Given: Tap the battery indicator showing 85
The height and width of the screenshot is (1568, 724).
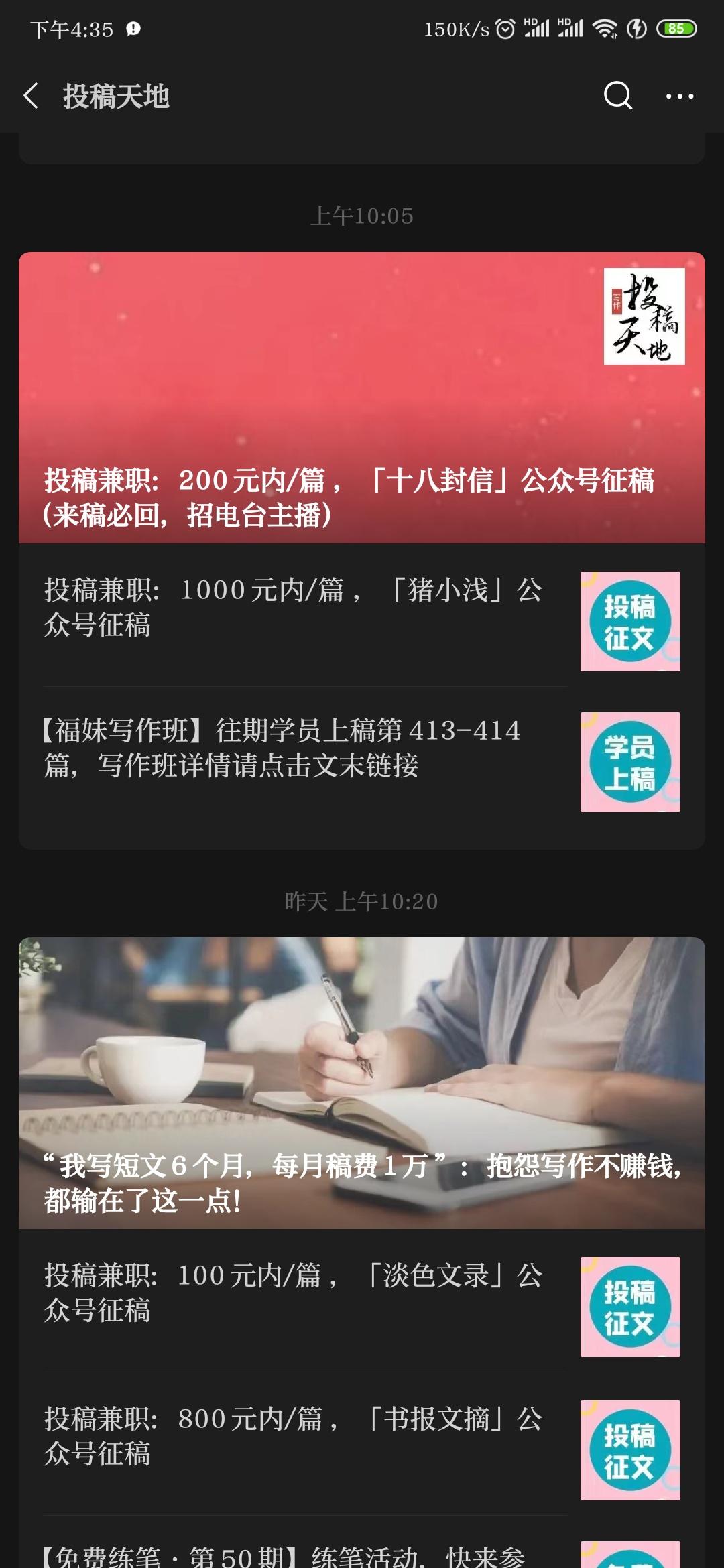Looking at the screenshot, I should pyautogui.click(x=676, y=27).
